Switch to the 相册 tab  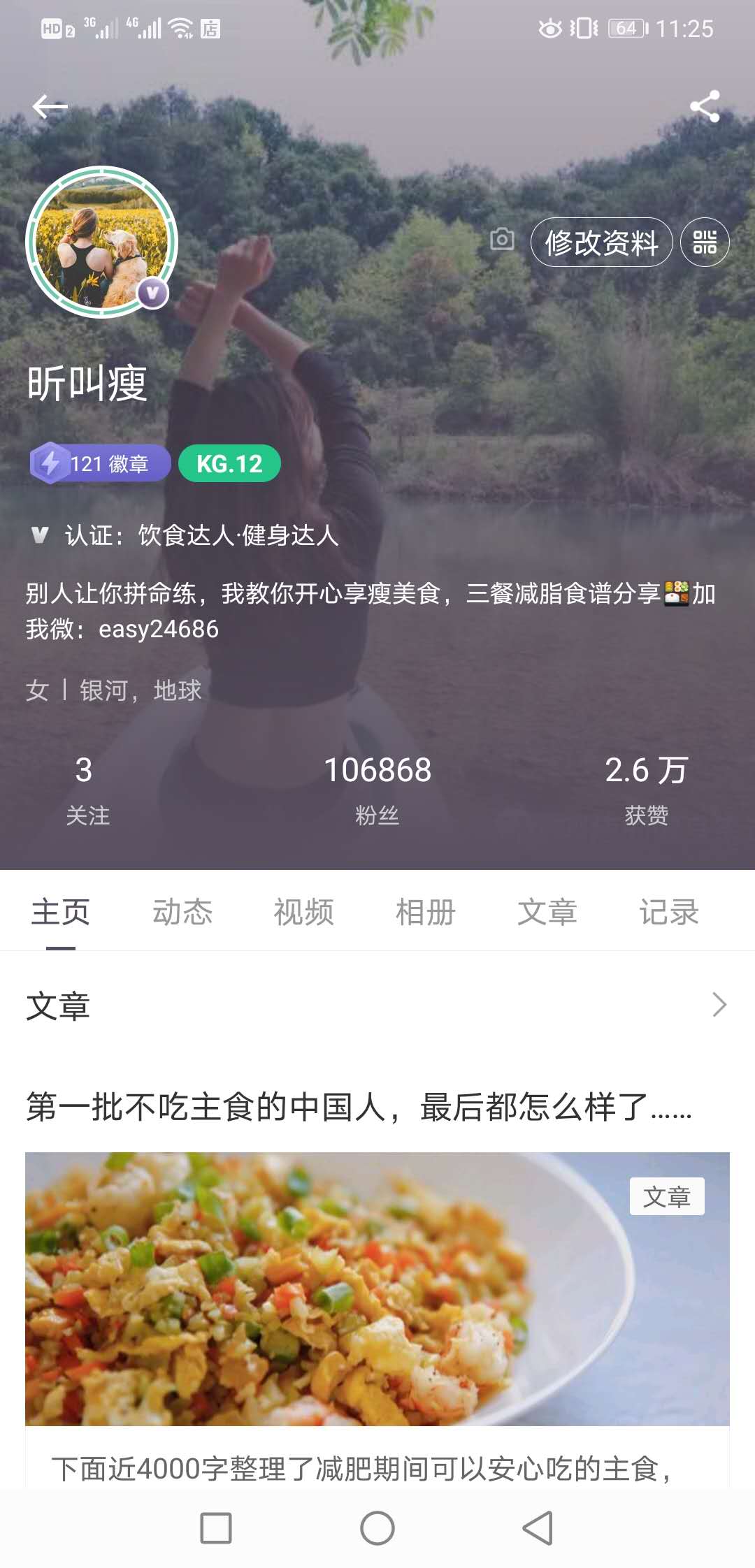point(424,912)
